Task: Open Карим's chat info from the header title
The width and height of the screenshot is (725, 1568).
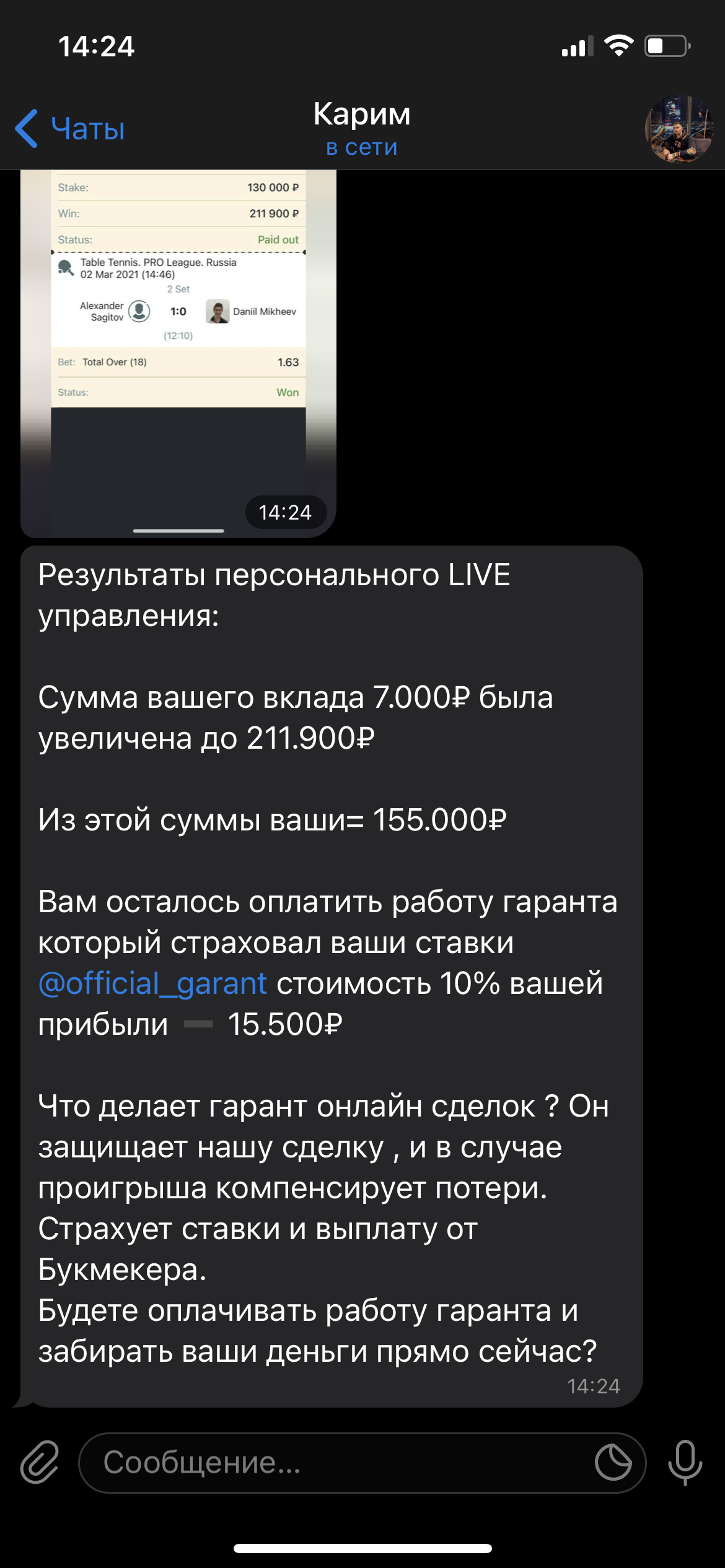Action: 362,129
